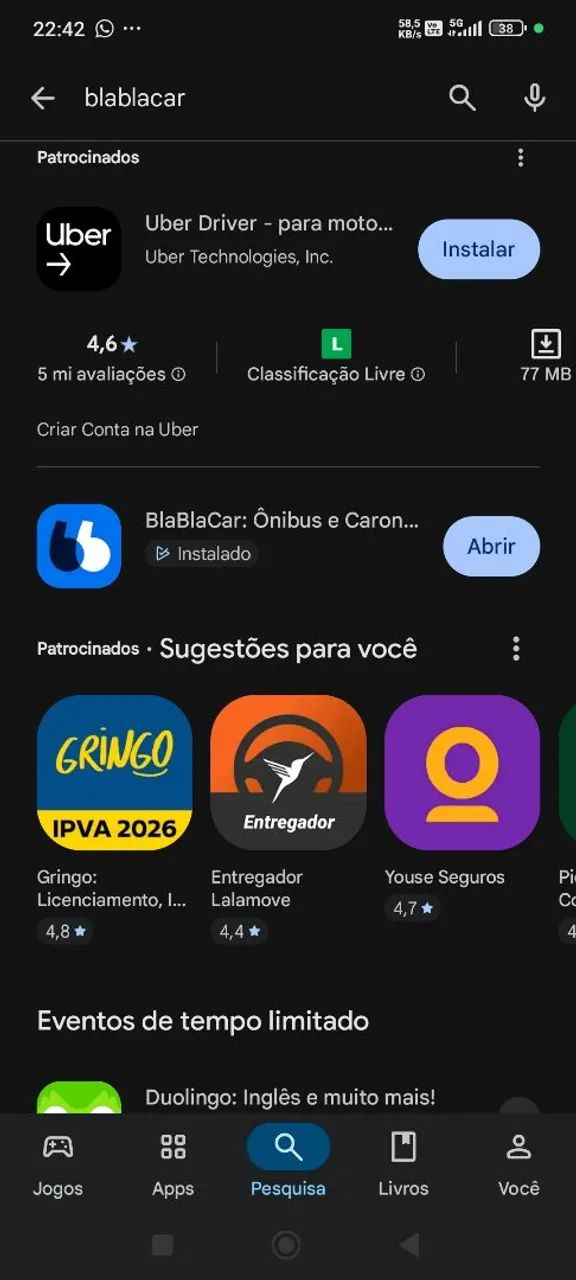Open options menu for Sugestões para você

[516, 648]
